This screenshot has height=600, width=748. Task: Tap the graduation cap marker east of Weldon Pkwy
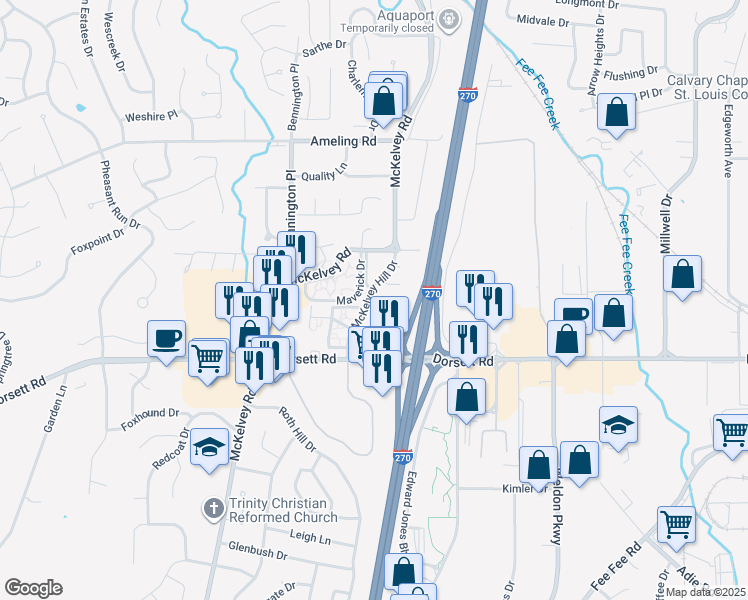619,423
